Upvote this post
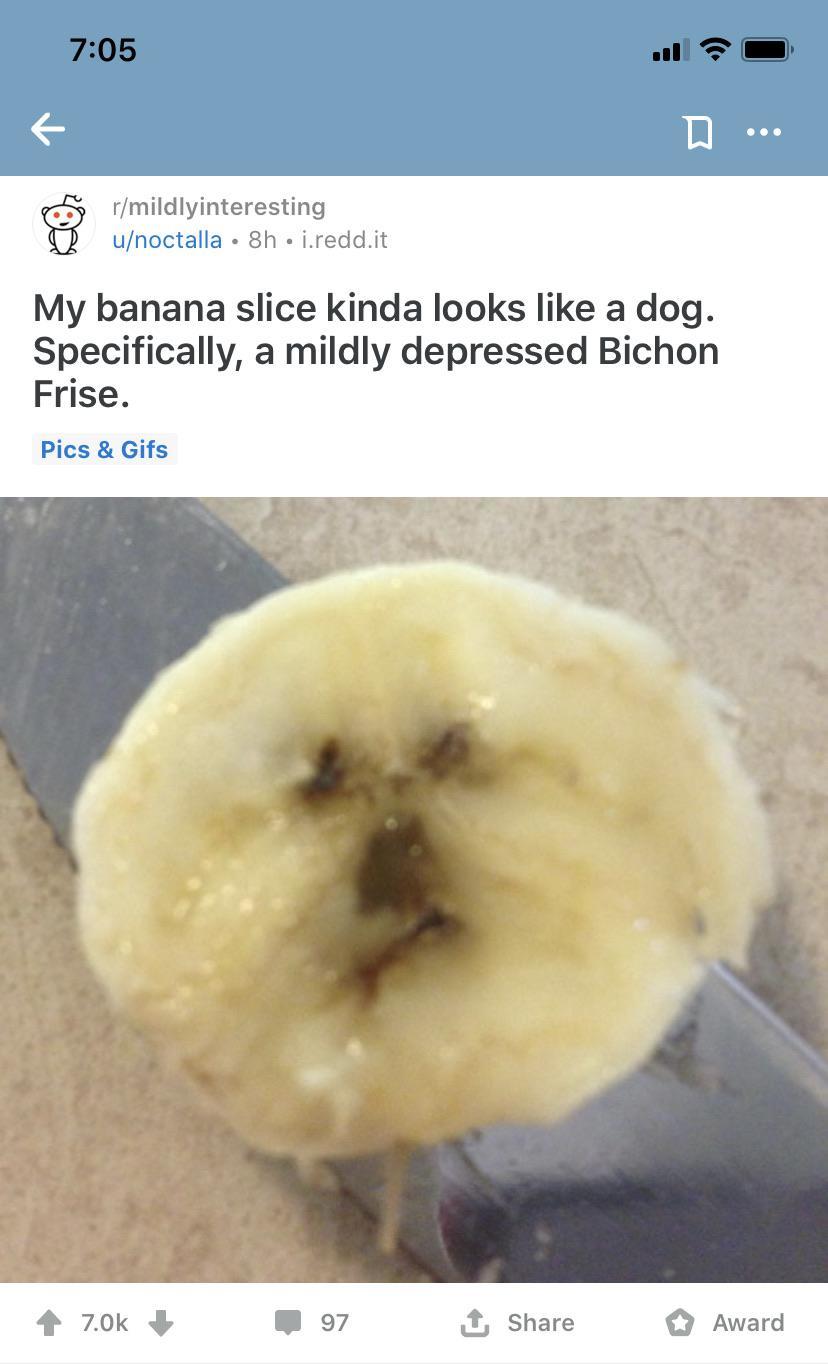The image size is (828, 1364). tap(48, 1323)
